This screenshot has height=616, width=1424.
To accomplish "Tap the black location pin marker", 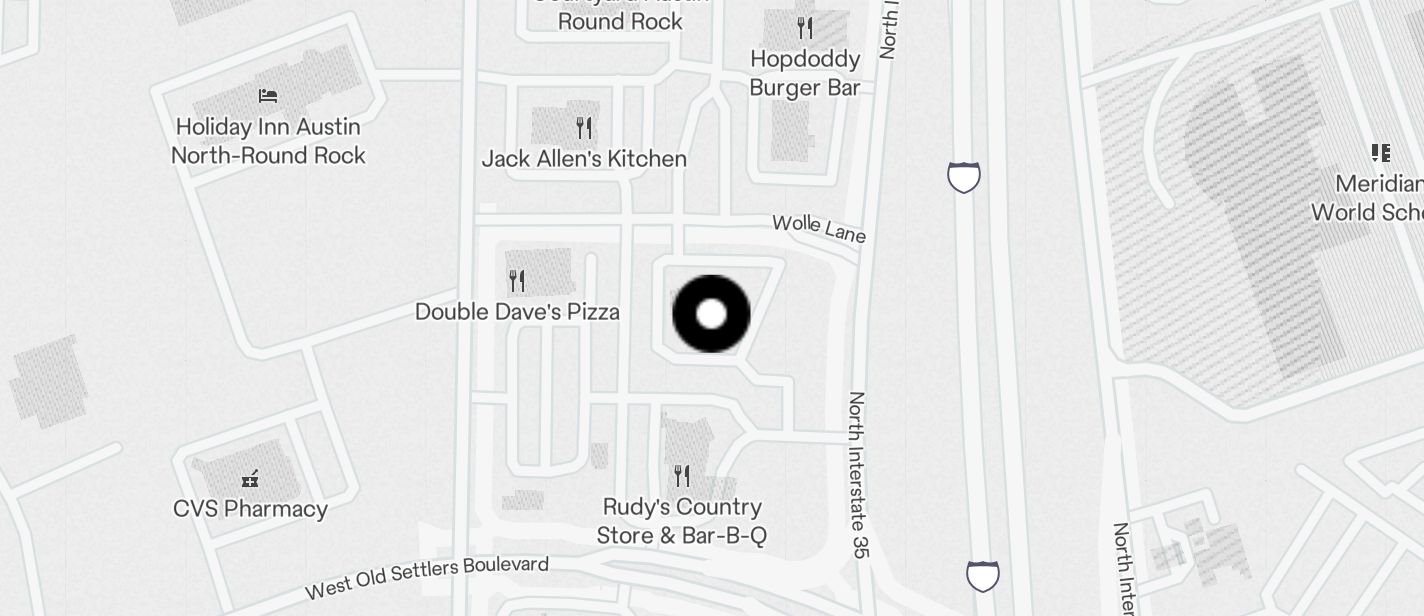I will click(711, 314).
